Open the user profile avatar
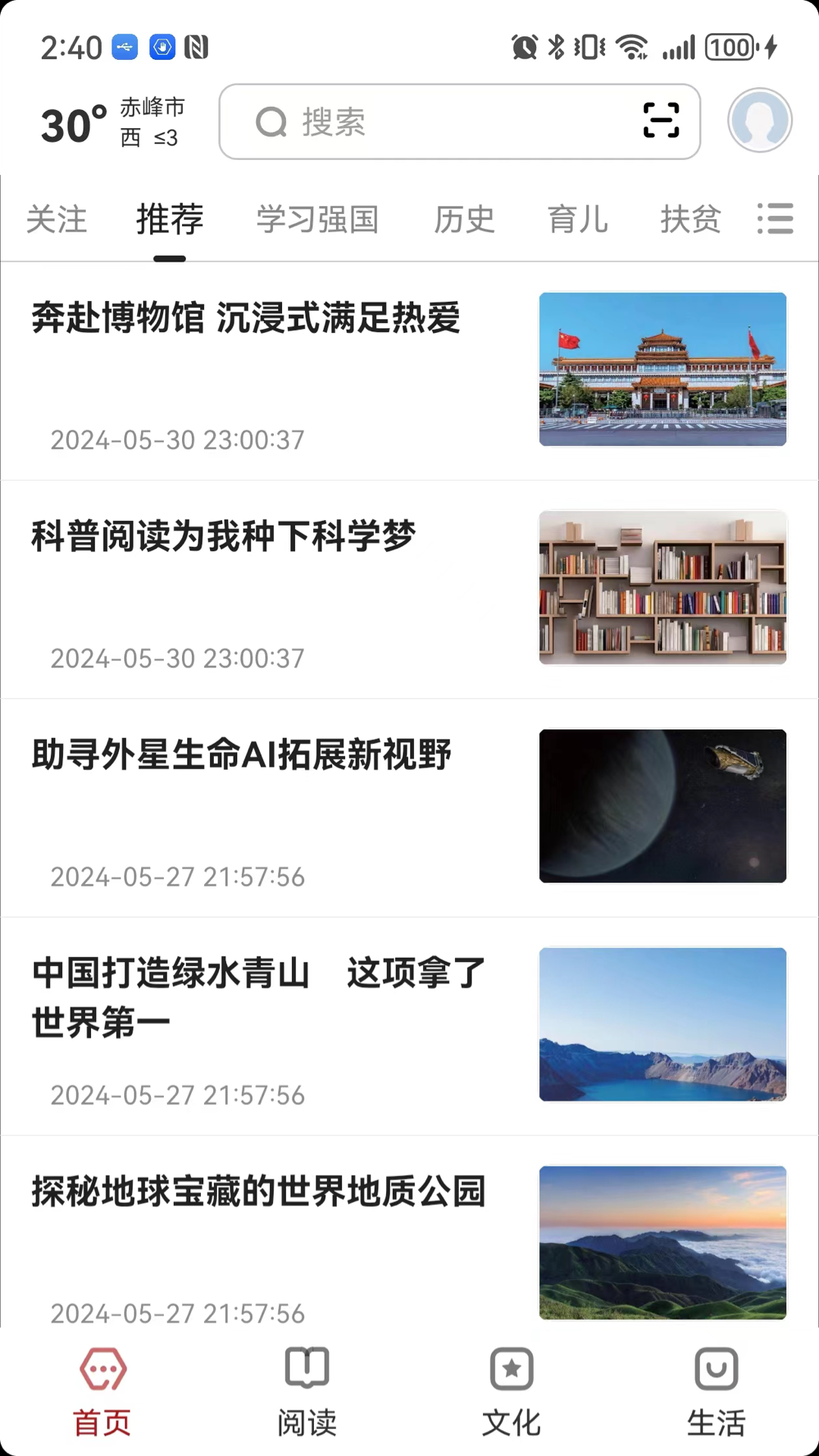 tap(759, 120)
